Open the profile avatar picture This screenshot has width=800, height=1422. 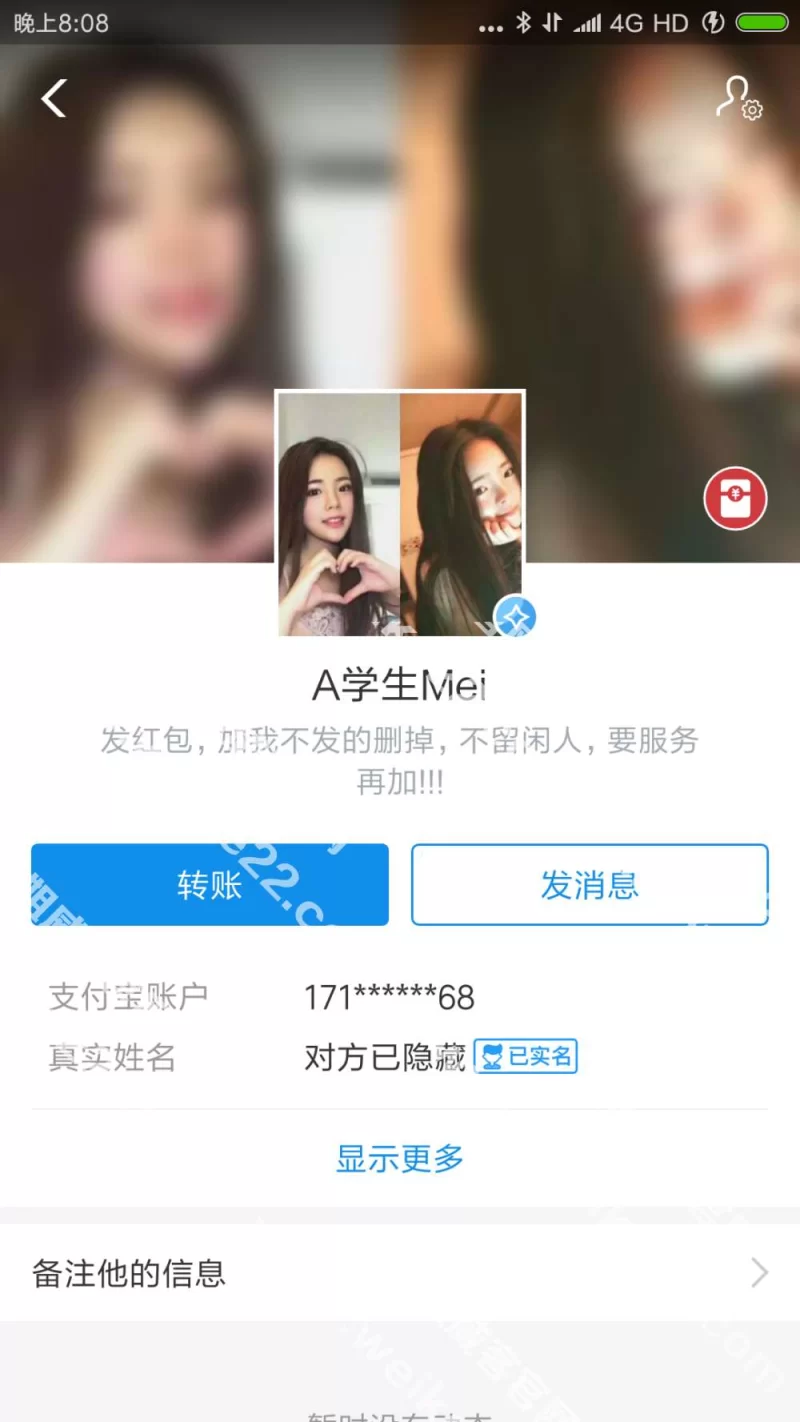400,514
